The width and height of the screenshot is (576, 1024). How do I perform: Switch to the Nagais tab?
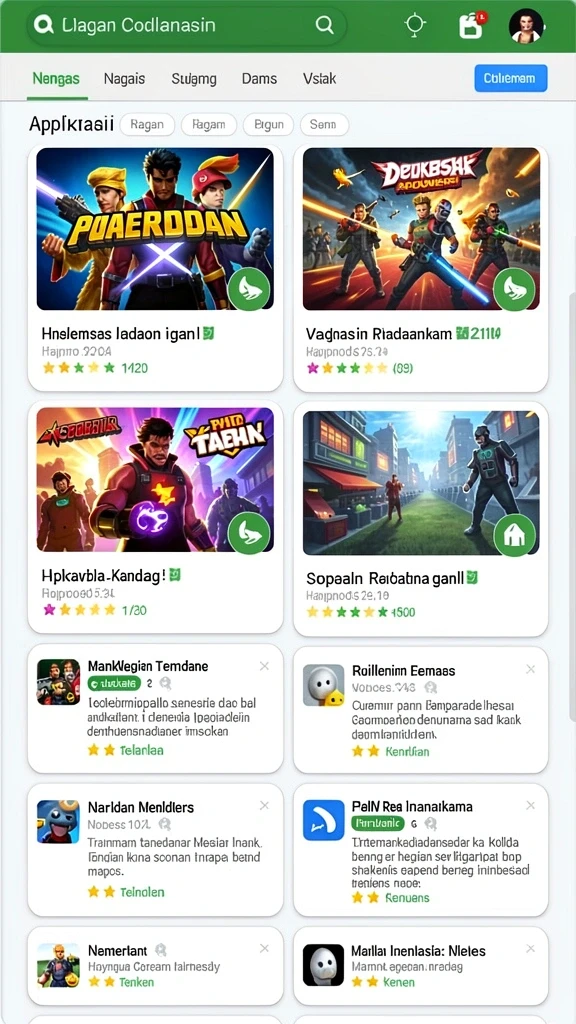point(124,79)
